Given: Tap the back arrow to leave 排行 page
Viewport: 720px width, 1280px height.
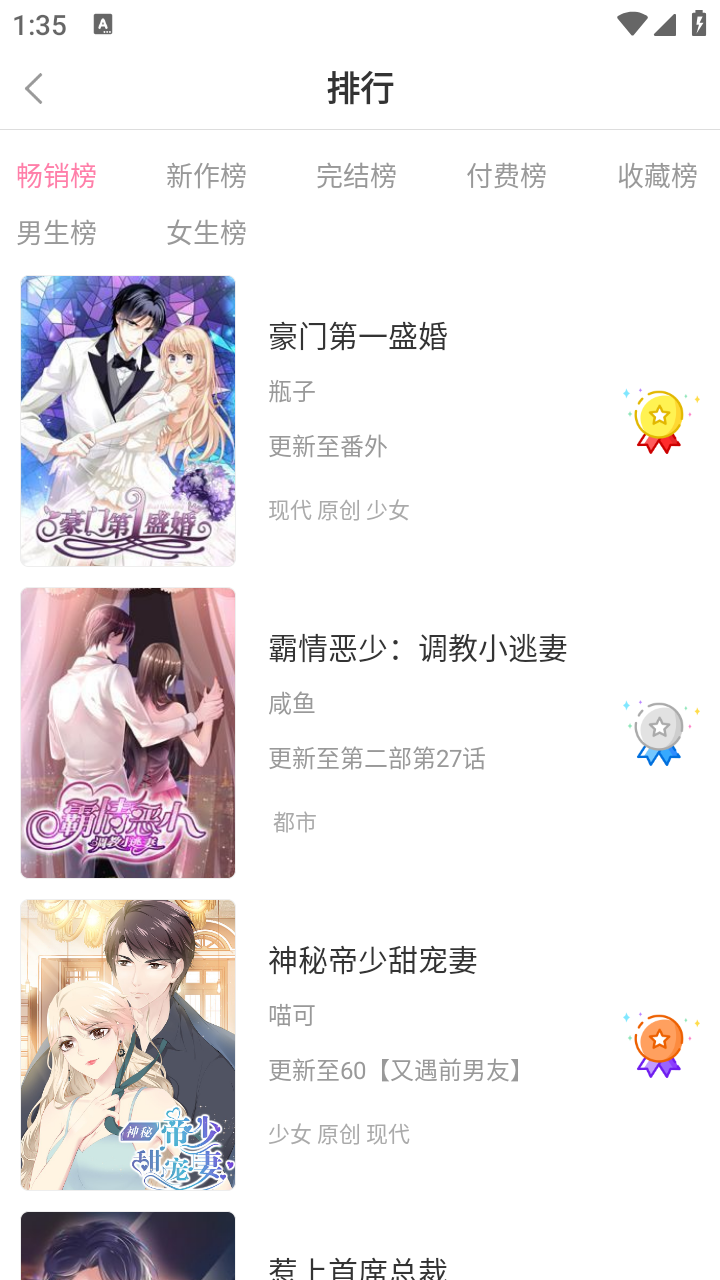Looking at the screenshot, I should tap(34, 88).
